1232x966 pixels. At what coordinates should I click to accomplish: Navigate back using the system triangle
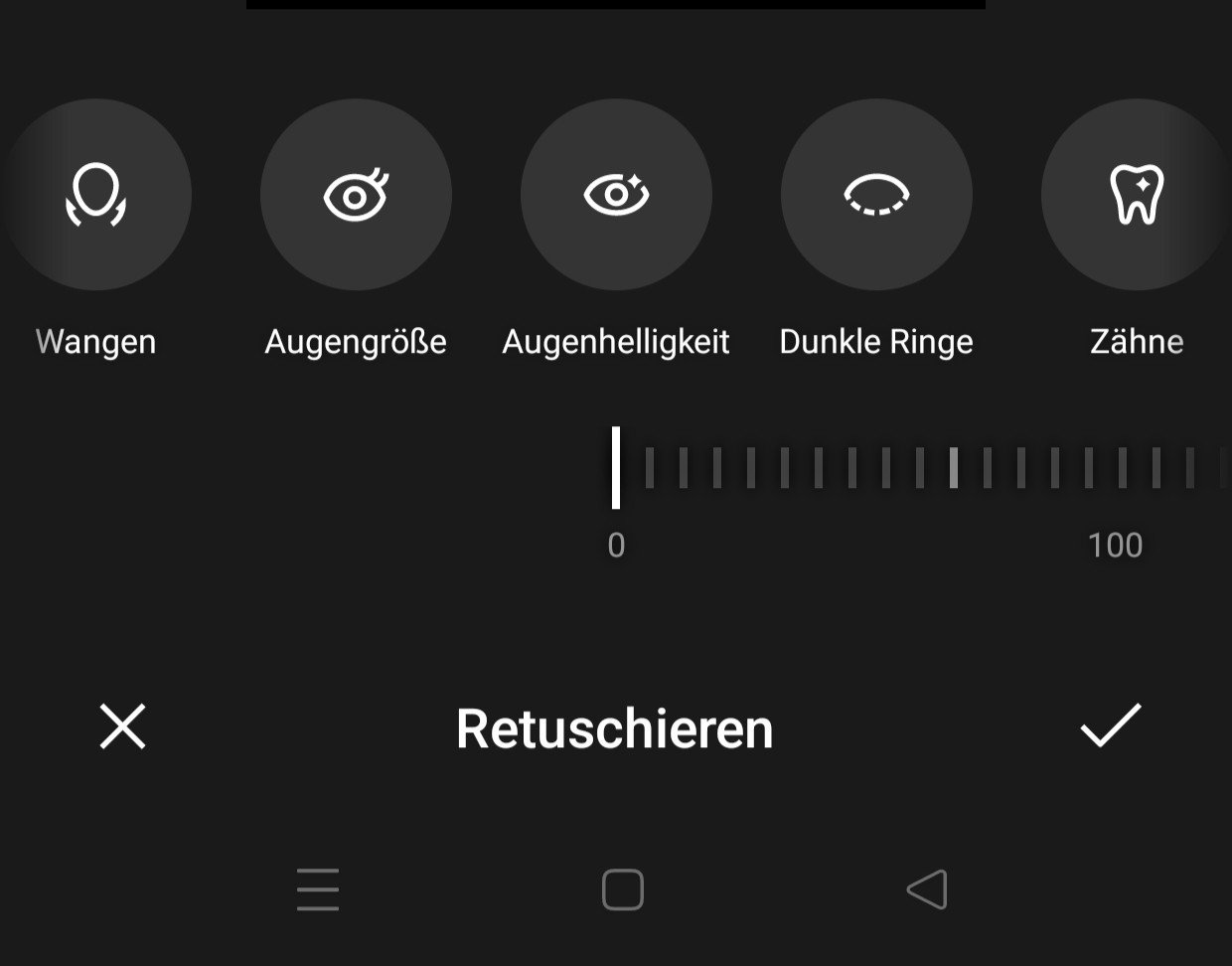[927, 889]
